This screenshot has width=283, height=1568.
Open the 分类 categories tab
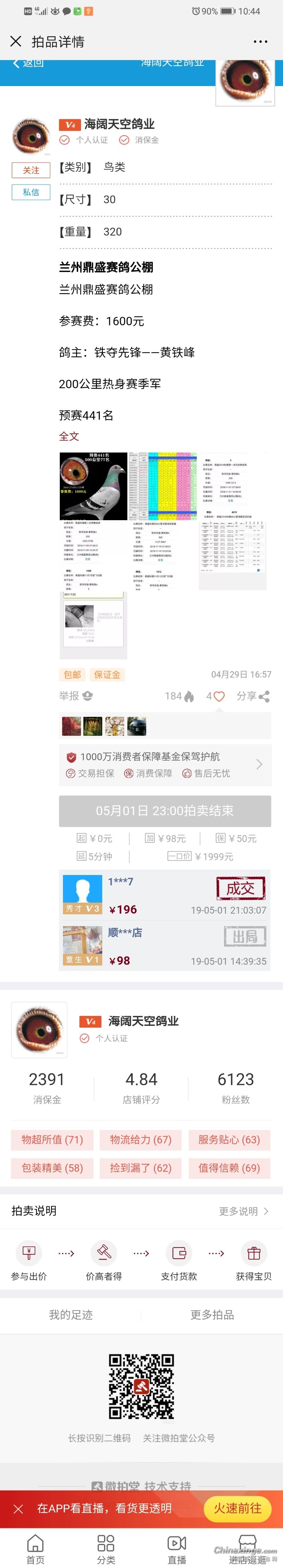(x=106, y=1547)
